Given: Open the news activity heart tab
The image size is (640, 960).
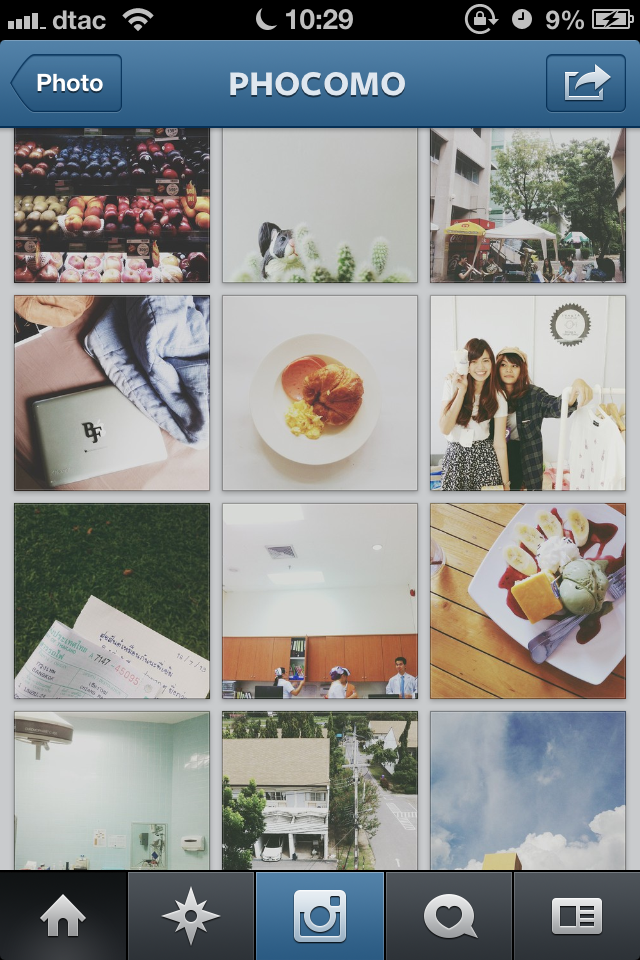Looking at the screenshot, I should (449, 915).
